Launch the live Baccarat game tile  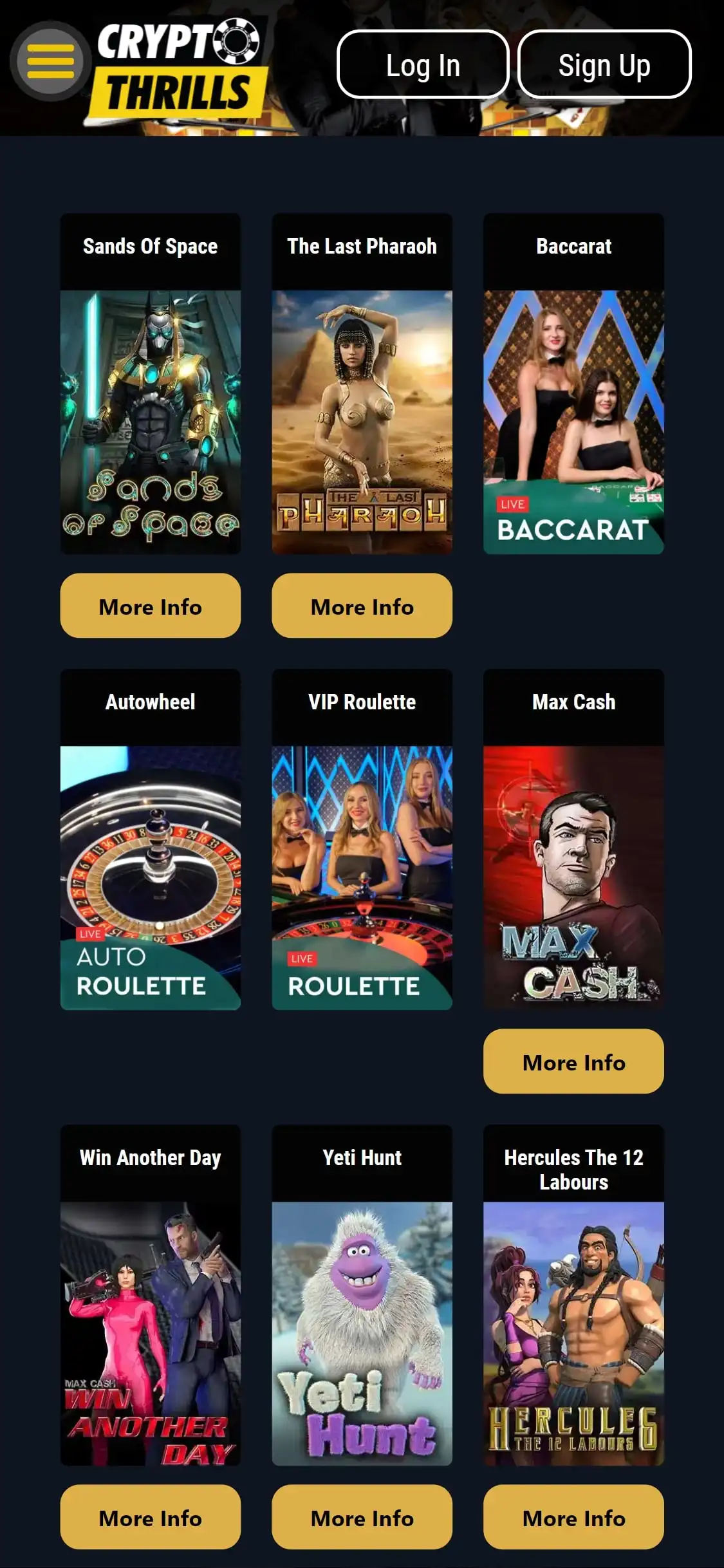coord(573,422)
